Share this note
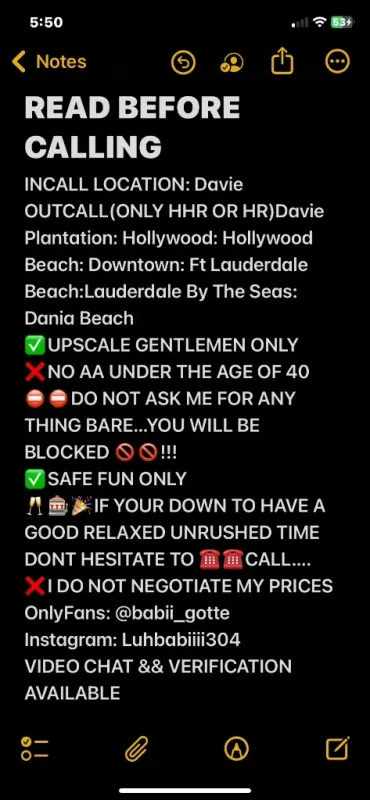This screenshot has width=370, height=800. (282, 62)
